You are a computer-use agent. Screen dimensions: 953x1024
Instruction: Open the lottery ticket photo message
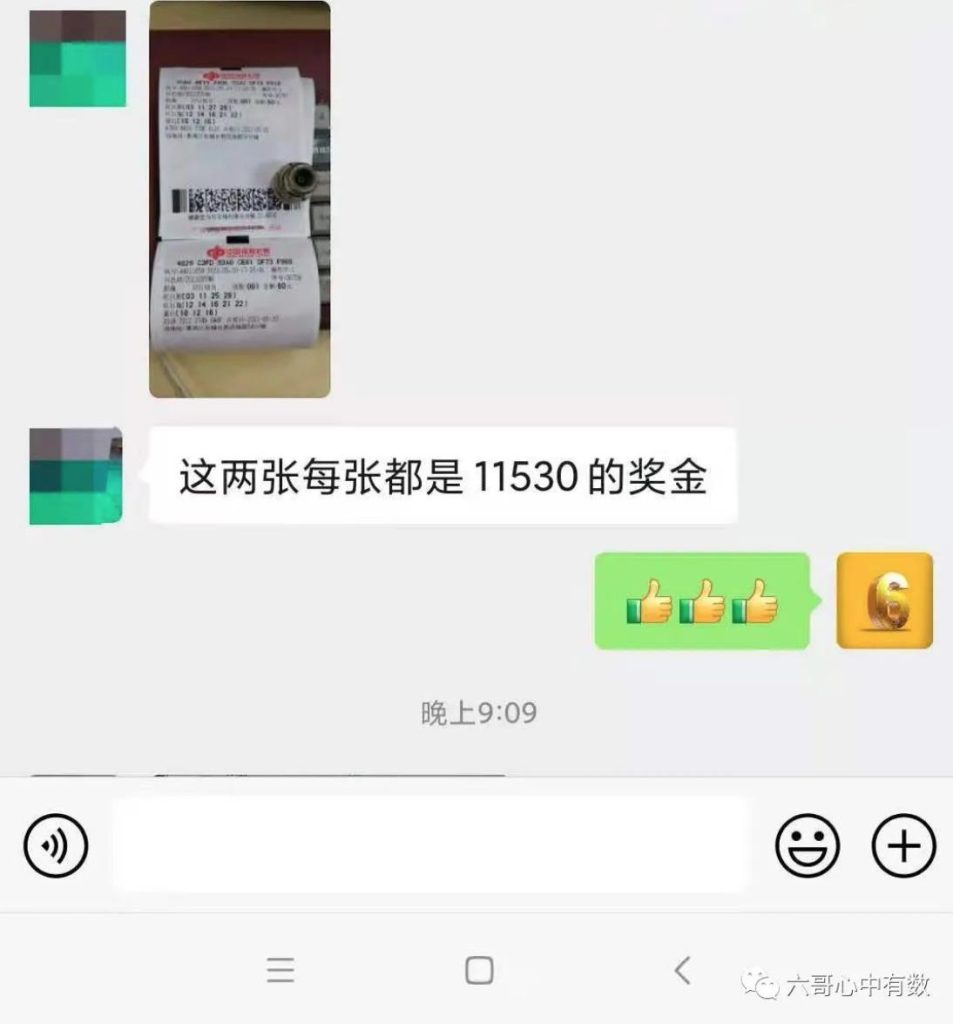239,199
